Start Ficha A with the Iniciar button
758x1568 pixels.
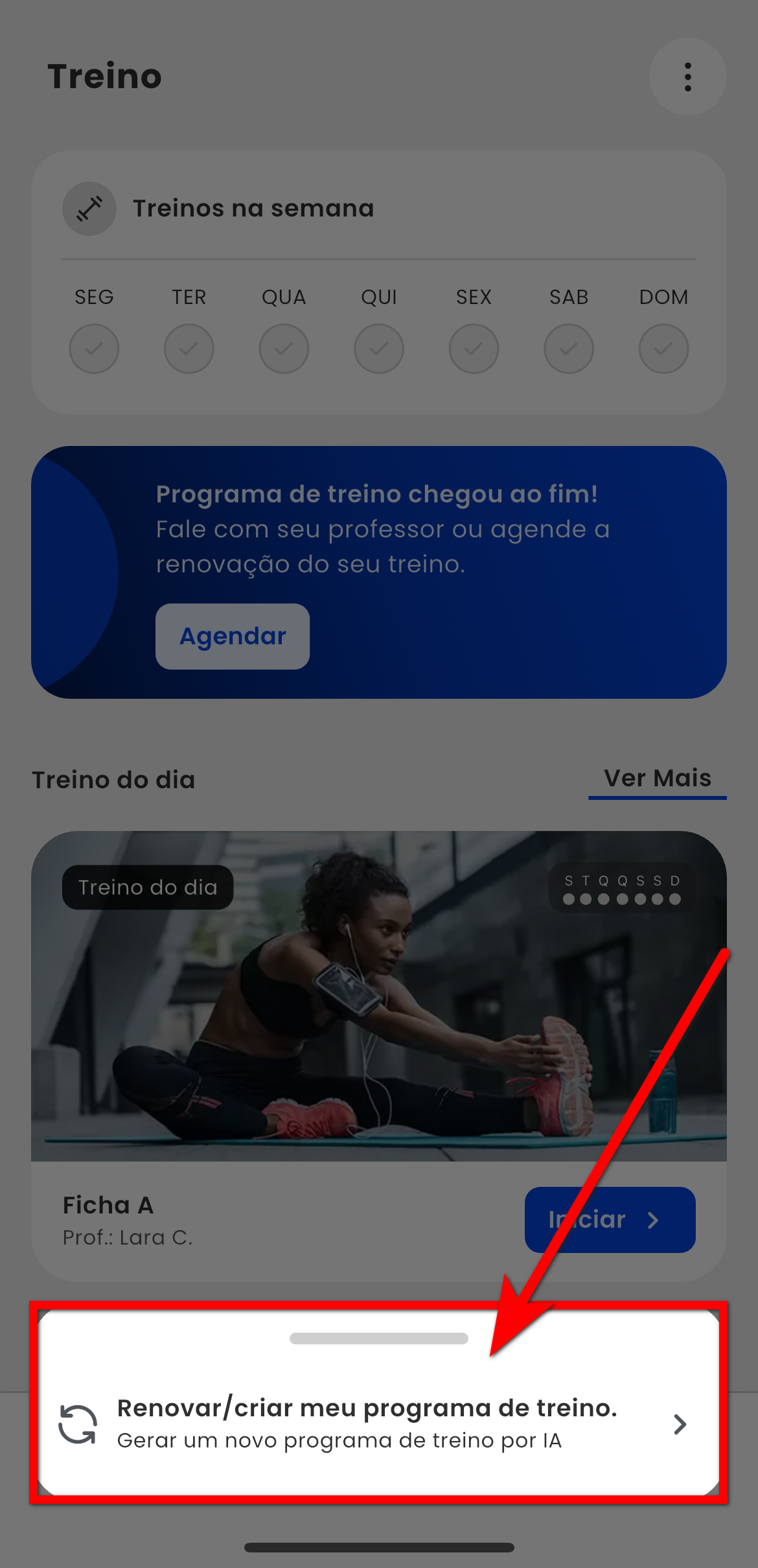pyautogui.click(x=610, y=1220)
